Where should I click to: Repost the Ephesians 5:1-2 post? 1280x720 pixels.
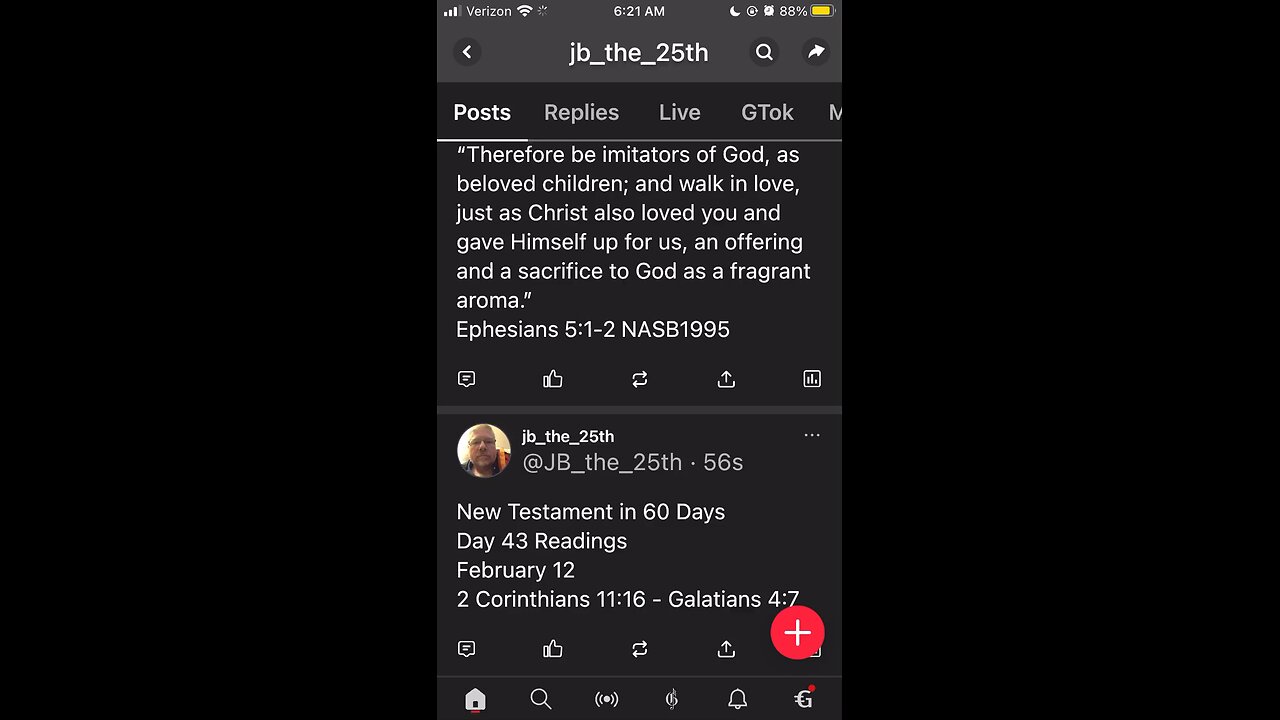pyautogui.click(x=640, y=379)
